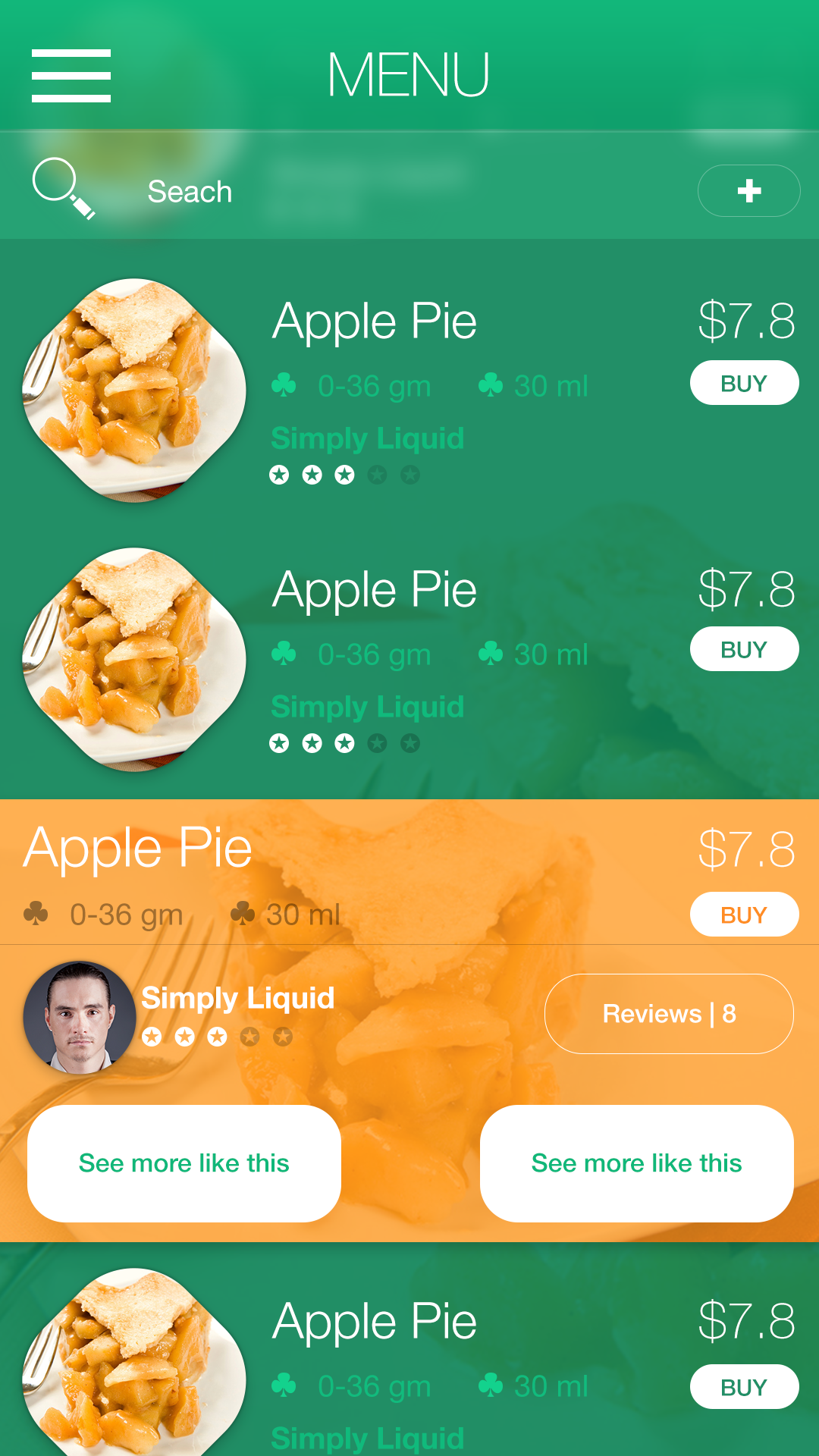The height and width of the screenshot is (1456, 819).
Task: Buy the second Apple Pie item
Action: 744,649
